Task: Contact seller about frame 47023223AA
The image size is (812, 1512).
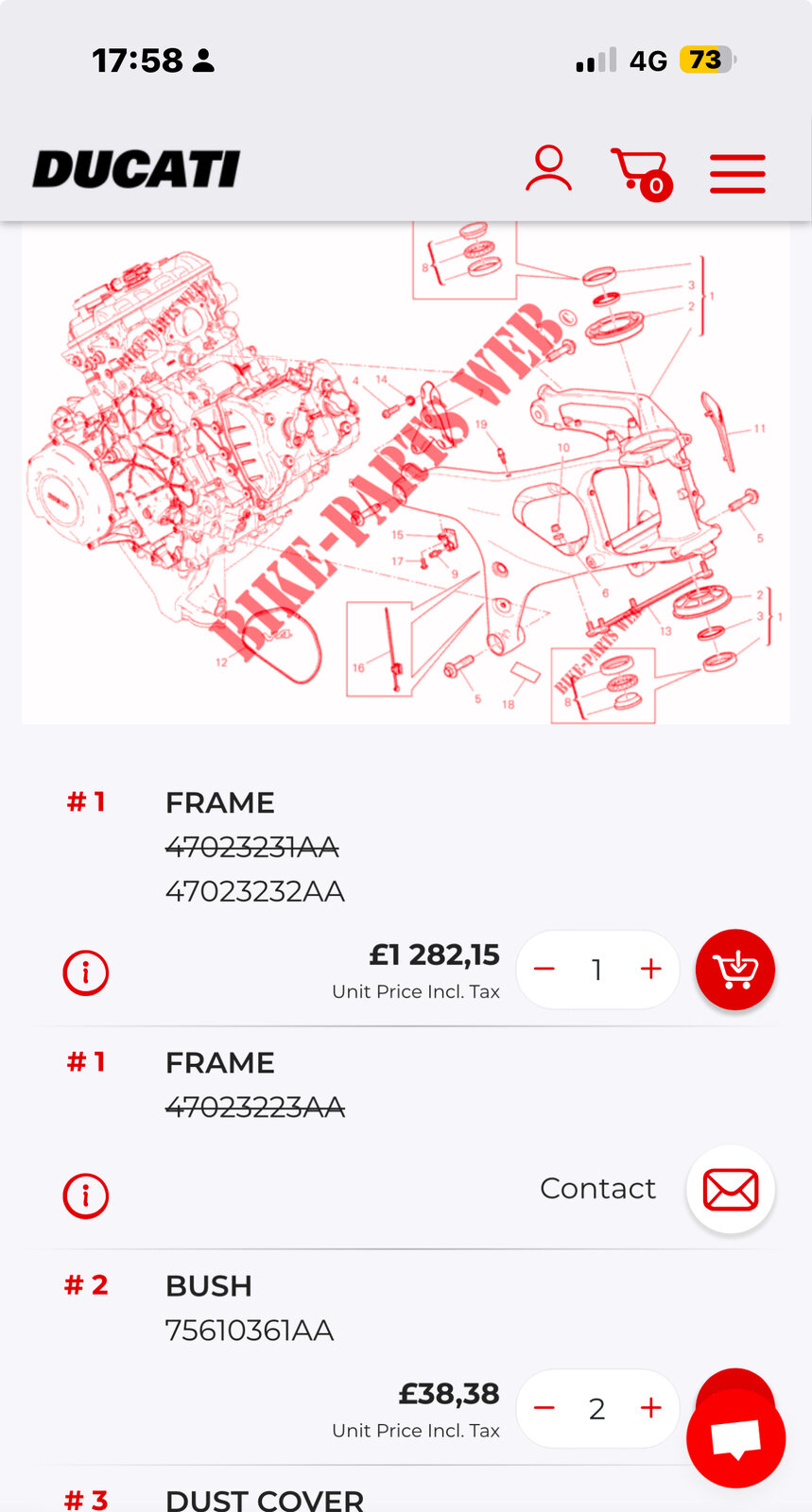Action: coord(730,1189)
